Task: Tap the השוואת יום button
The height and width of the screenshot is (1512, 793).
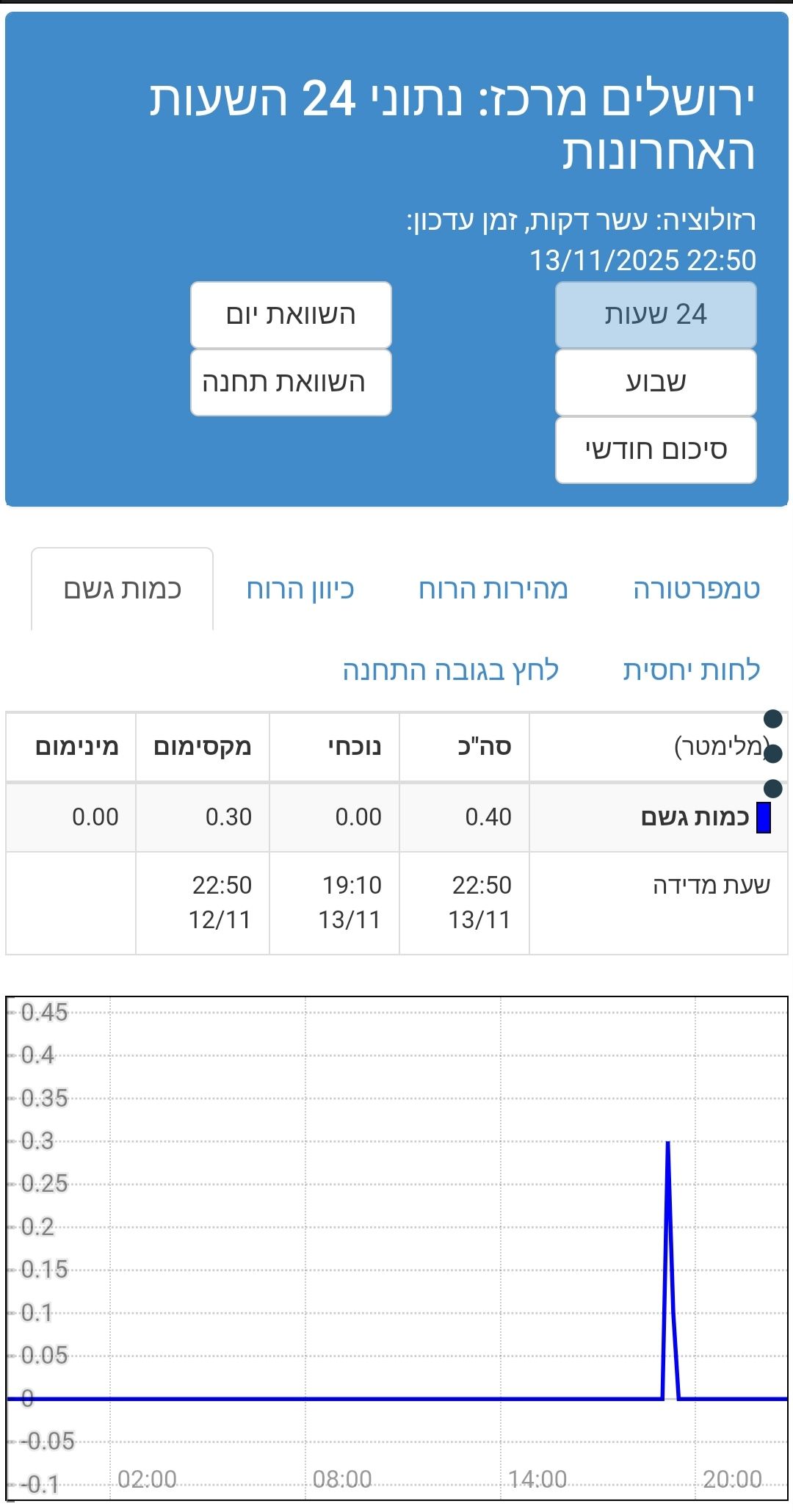Action: (x=291, y=314)
